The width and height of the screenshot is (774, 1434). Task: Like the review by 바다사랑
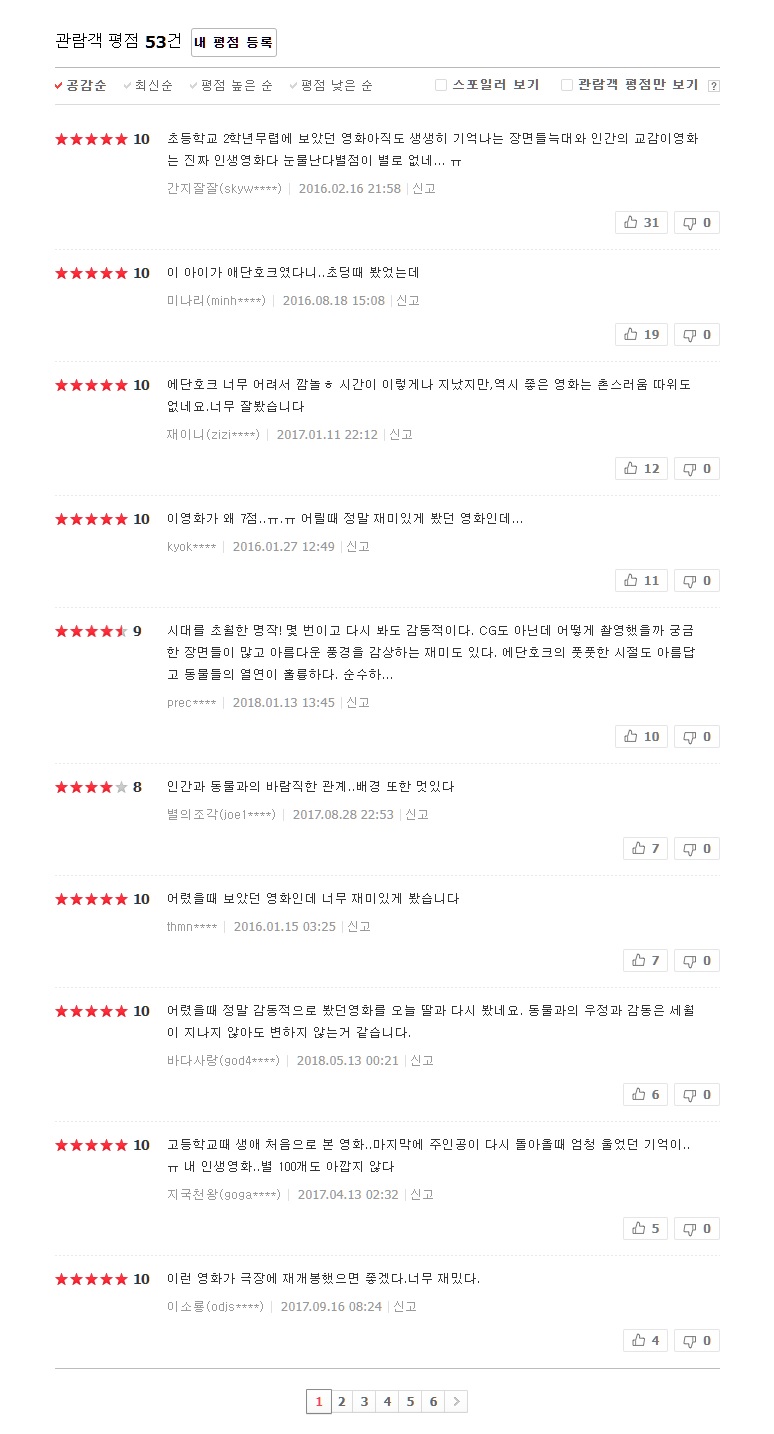[645, 1094]
